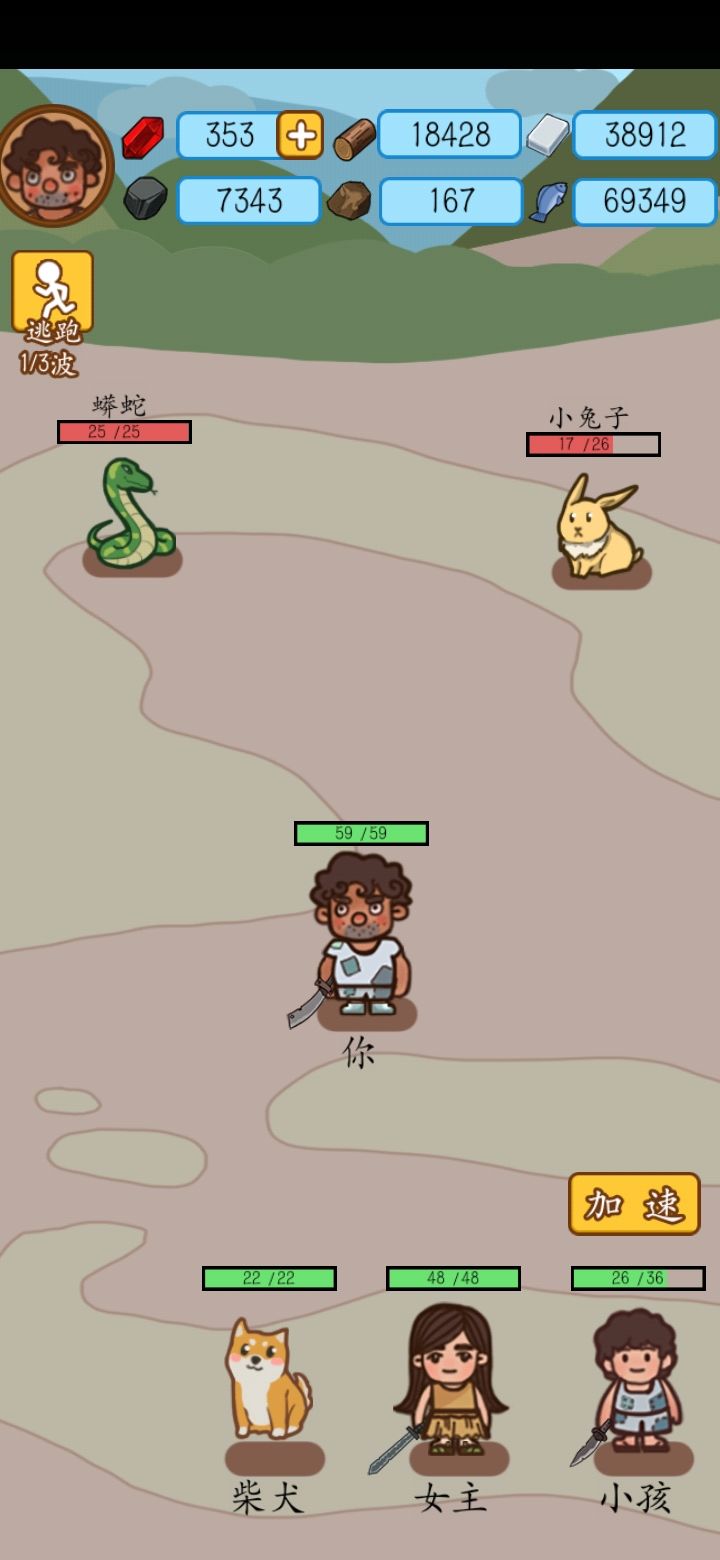Tap the fish resource icon

[x=549, y=198]
